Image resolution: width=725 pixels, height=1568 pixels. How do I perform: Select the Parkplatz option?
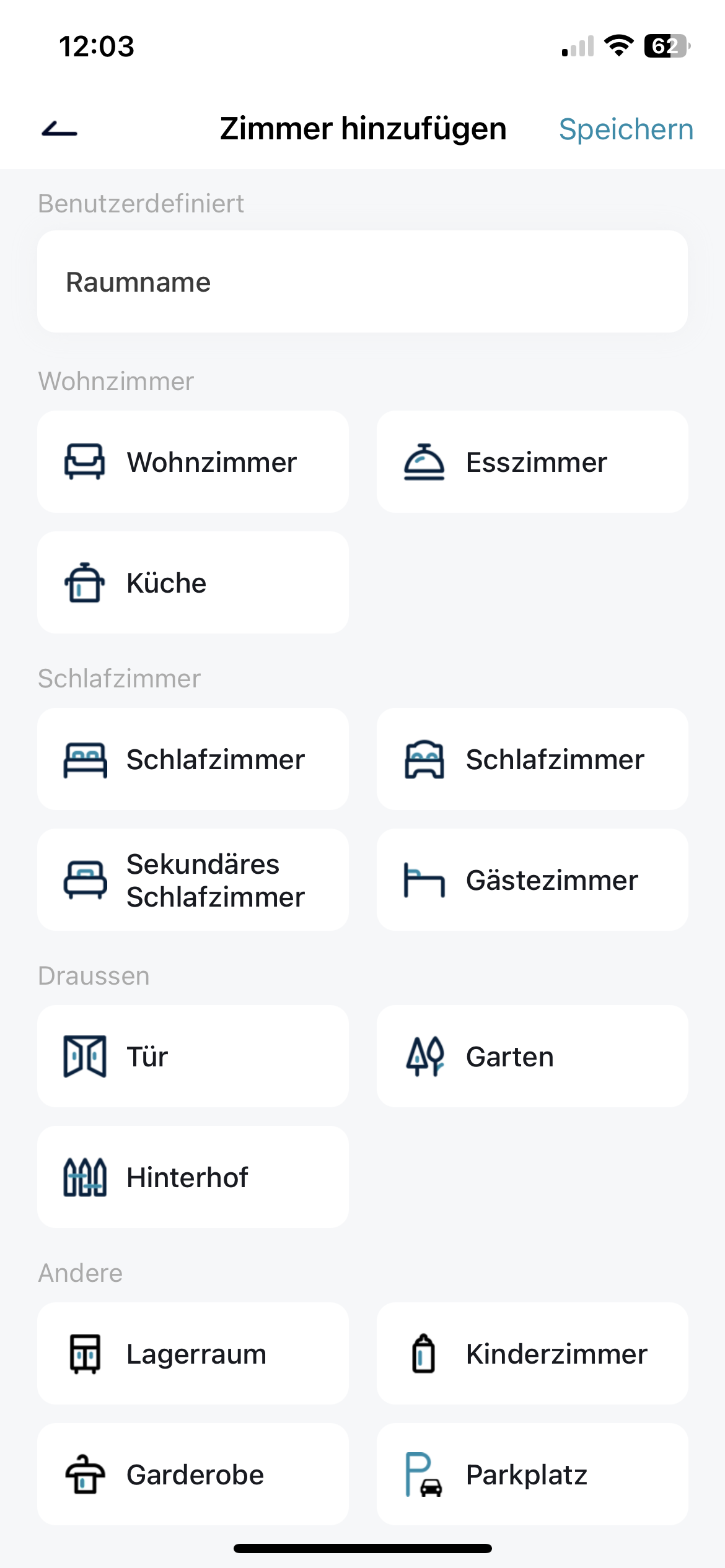(532, 1474)
